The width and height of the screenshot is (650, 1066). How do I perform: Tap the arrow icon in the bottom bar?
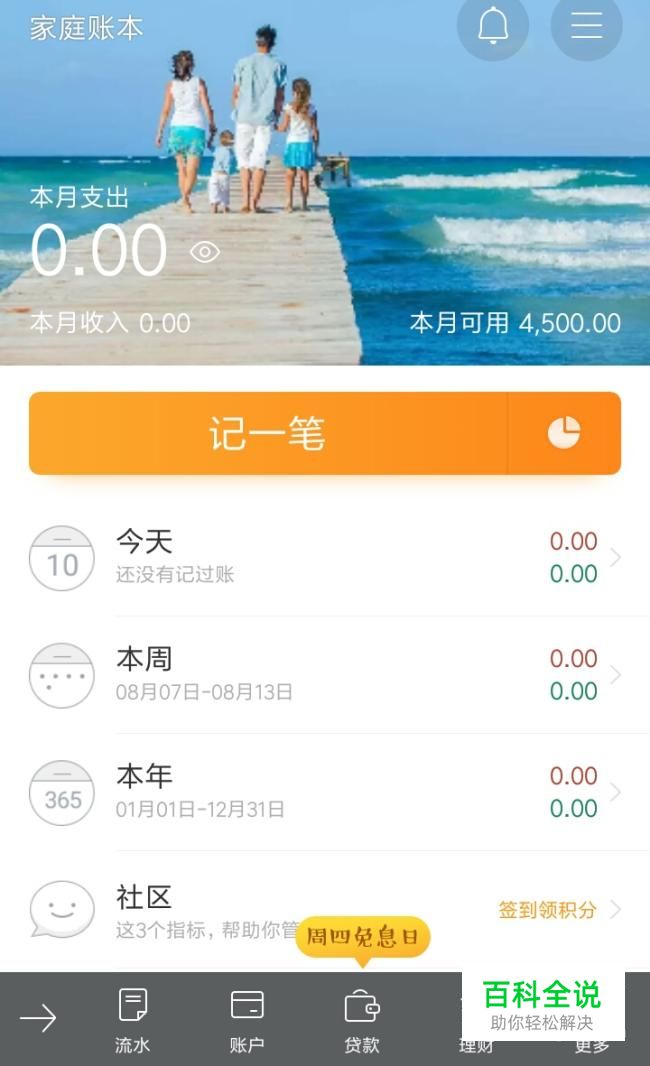pyautogui.click(x=38, y=1018)
